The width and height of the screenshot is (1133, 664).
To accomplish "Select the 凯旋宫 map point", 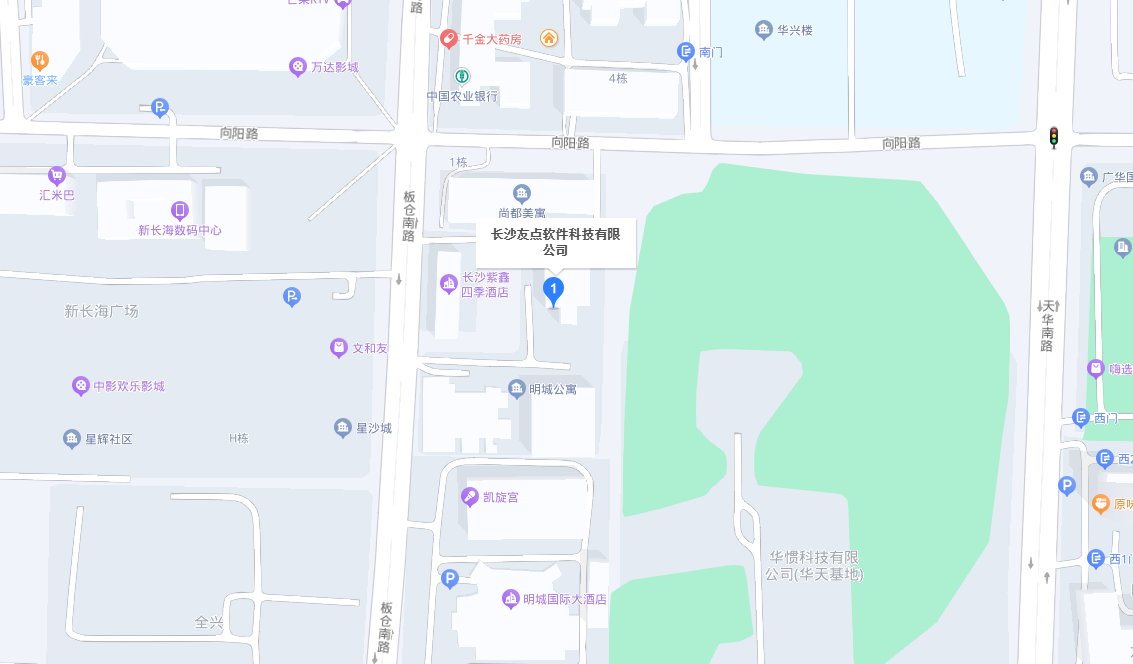I will 469,497.
